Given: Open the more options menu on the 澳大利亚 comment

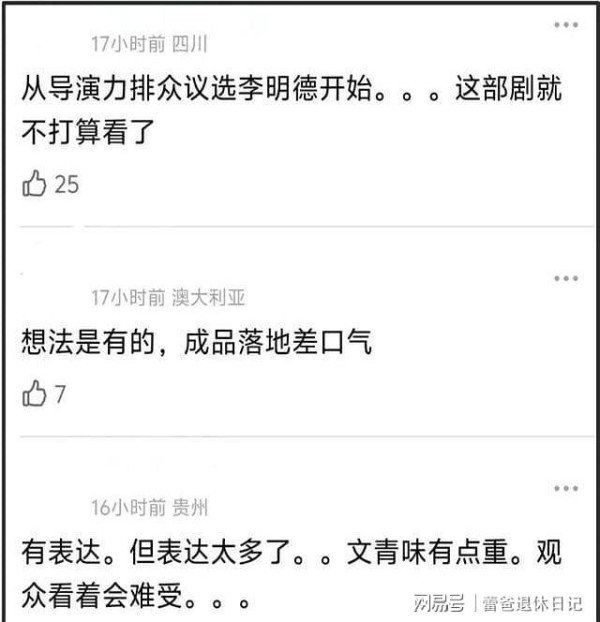Looking at the screenshot, I should click(x=566, y=277).
